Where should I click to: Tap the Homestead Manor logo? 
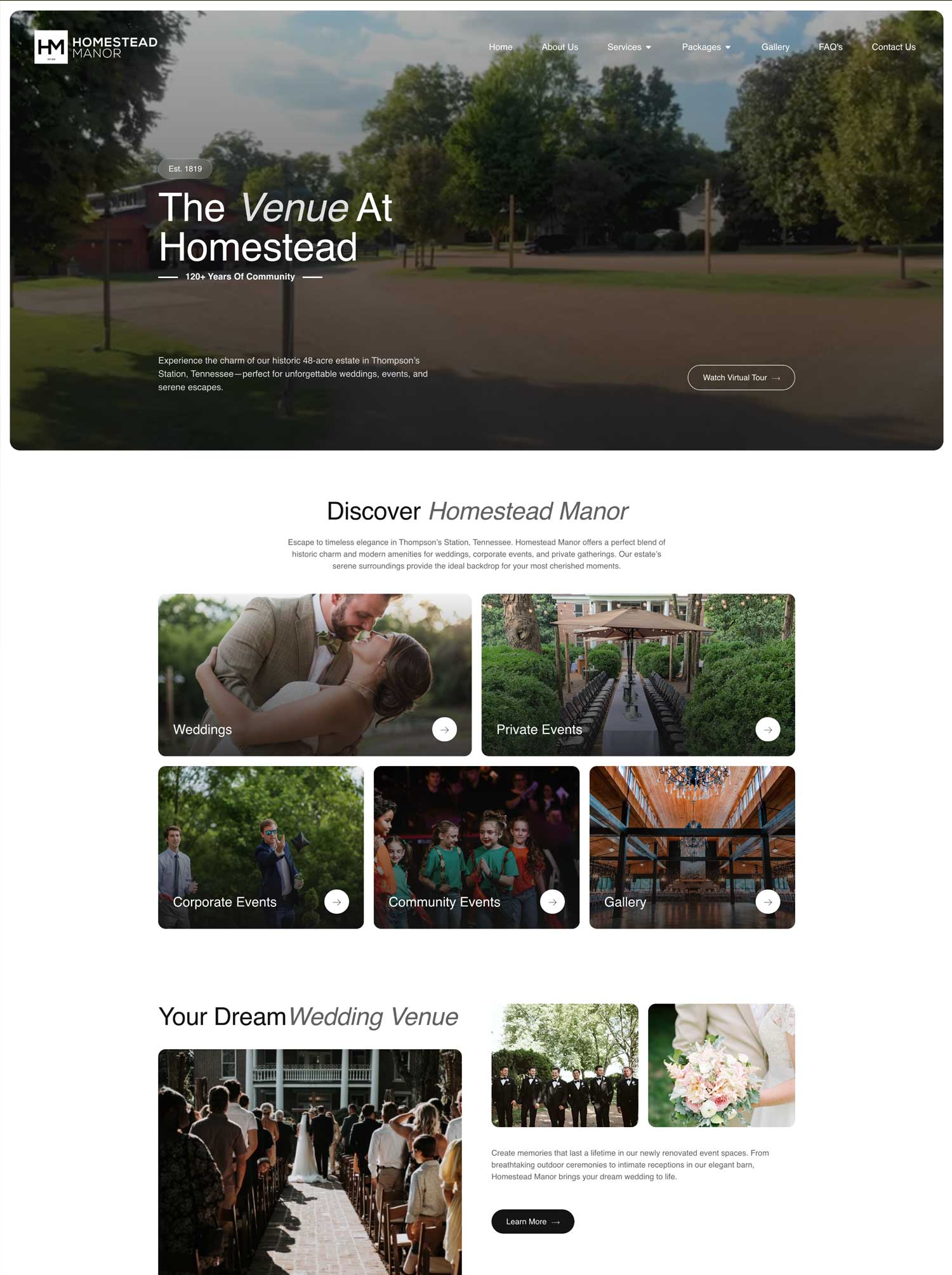(96, 47)
